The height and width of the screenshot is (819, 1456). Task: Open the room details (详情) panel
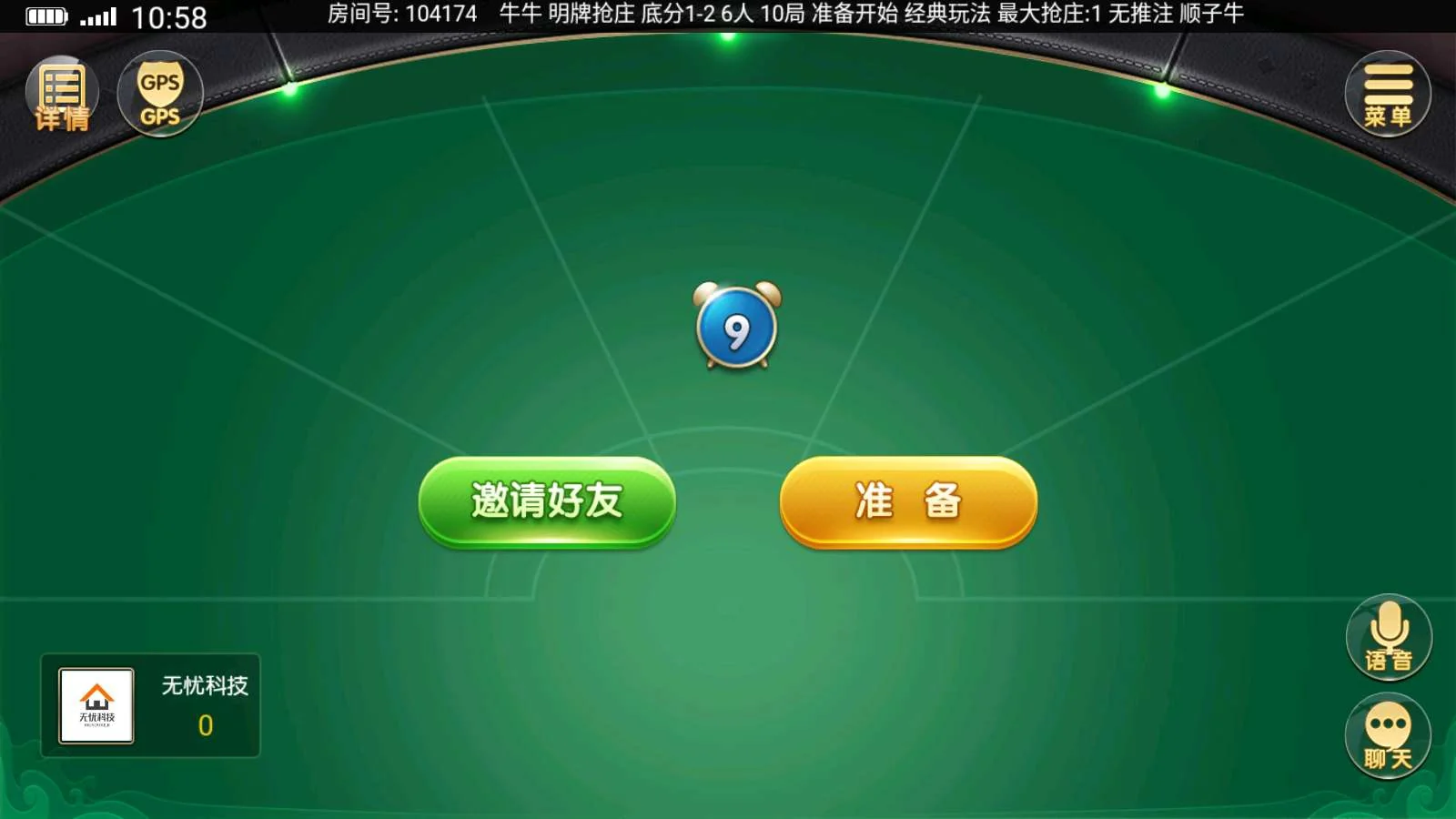62,96
